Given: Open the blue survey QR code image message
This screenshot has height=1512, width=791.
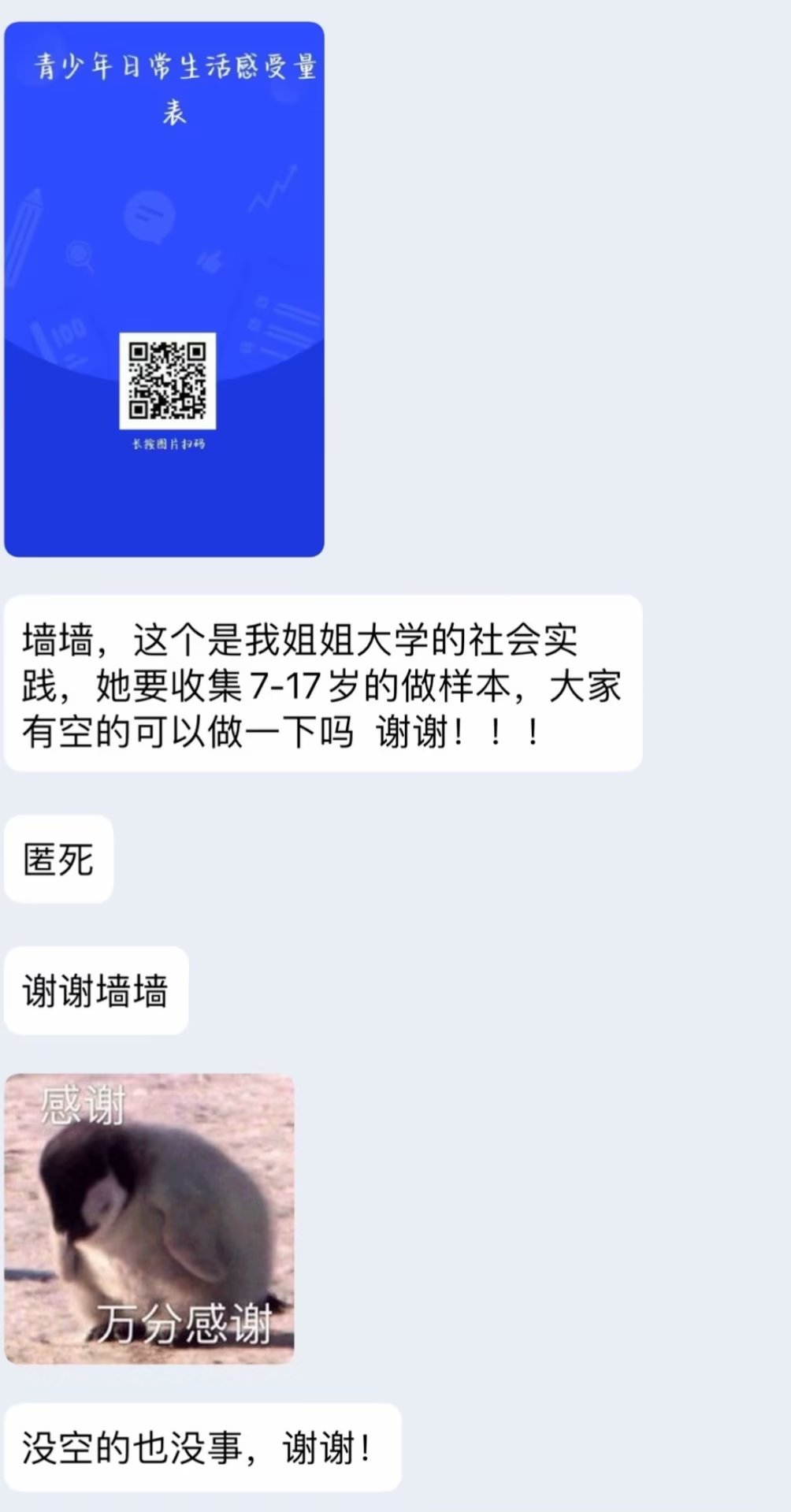Looking at the screenshot, I should (164, 289).
